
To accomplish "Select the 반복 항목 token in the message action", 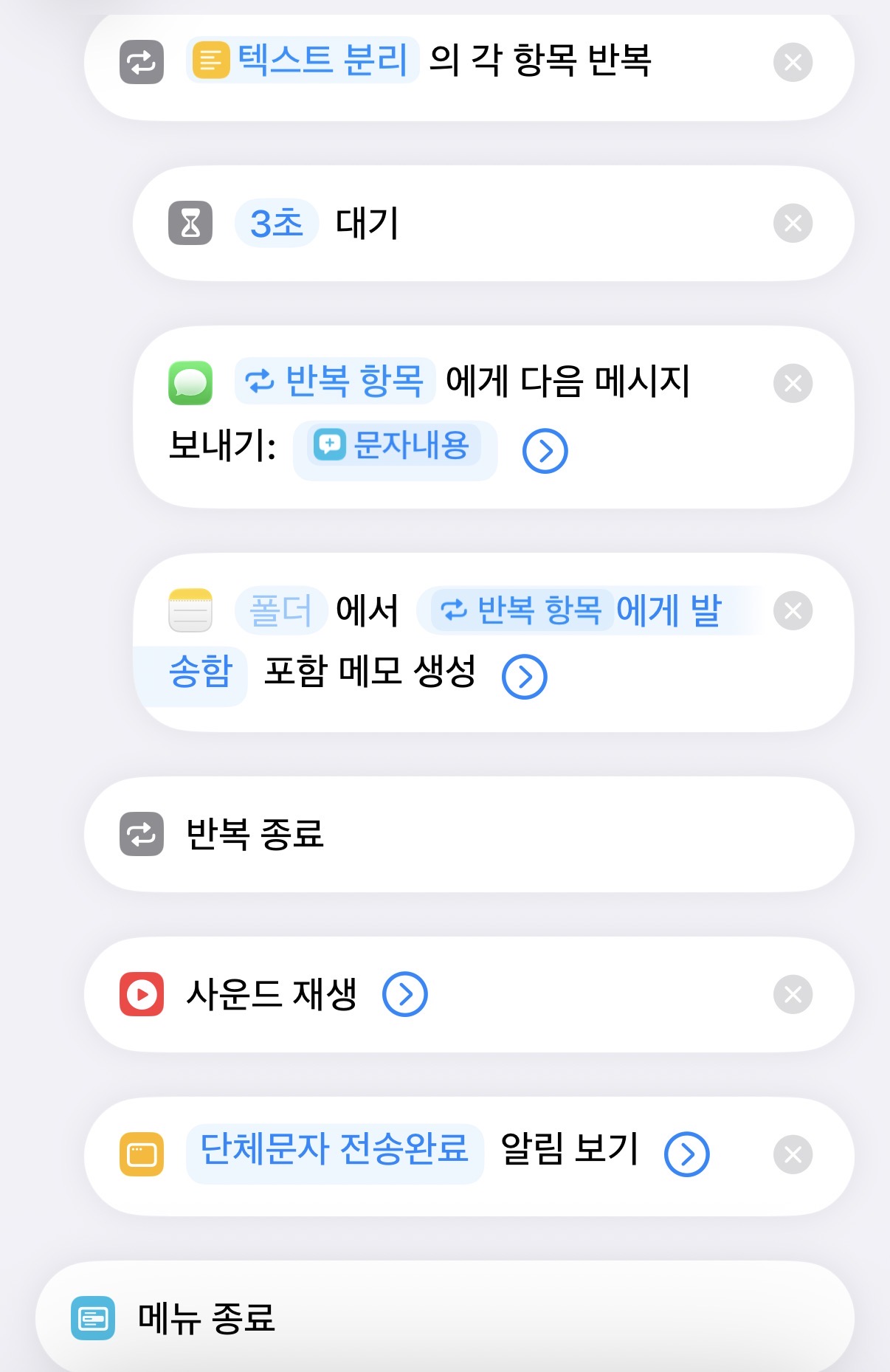I will click(x=337, y=380).
